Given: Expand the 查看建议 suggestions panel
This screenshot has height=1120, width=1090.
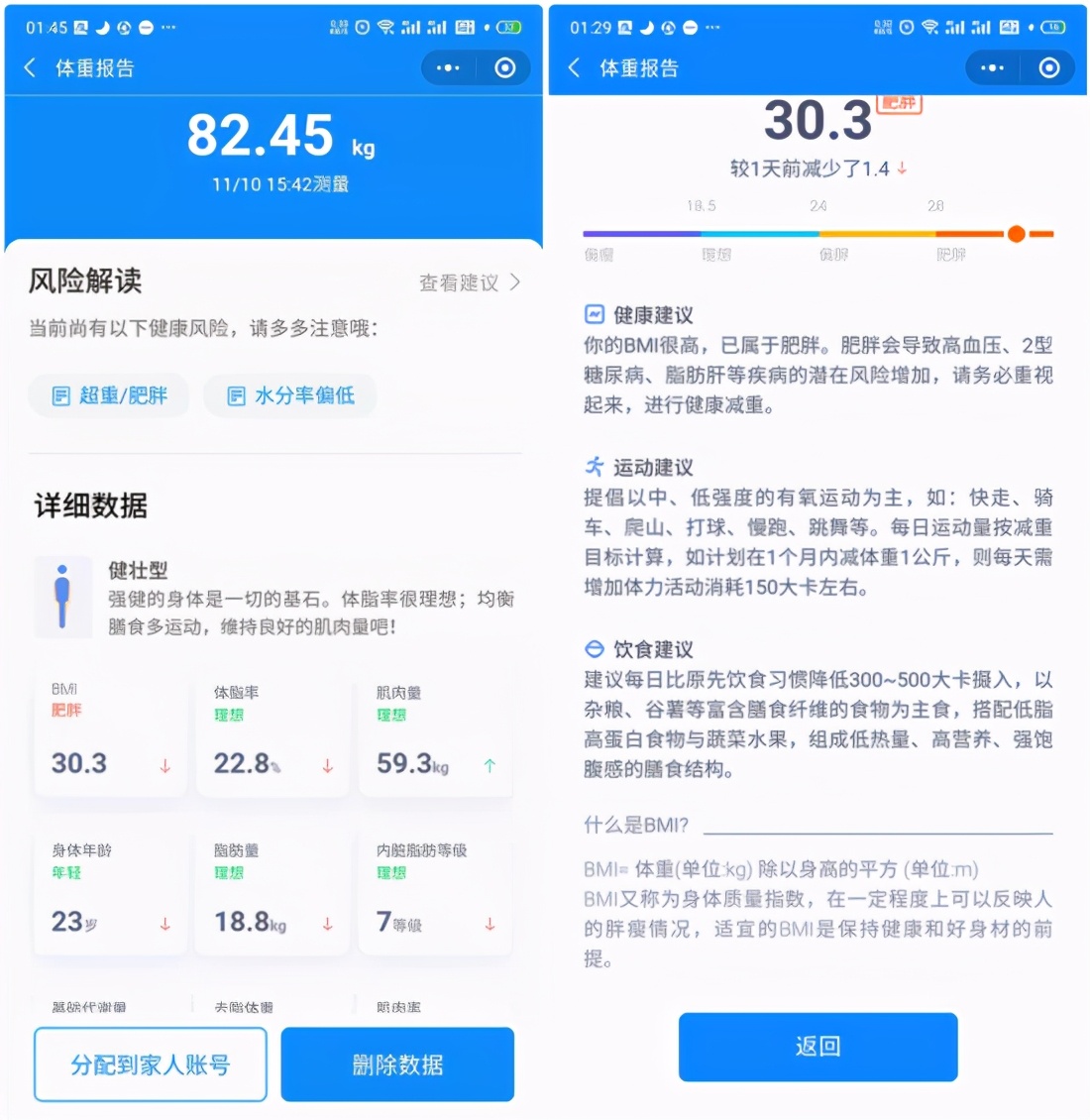Looking at the screenshot, I should click(469, 282).
